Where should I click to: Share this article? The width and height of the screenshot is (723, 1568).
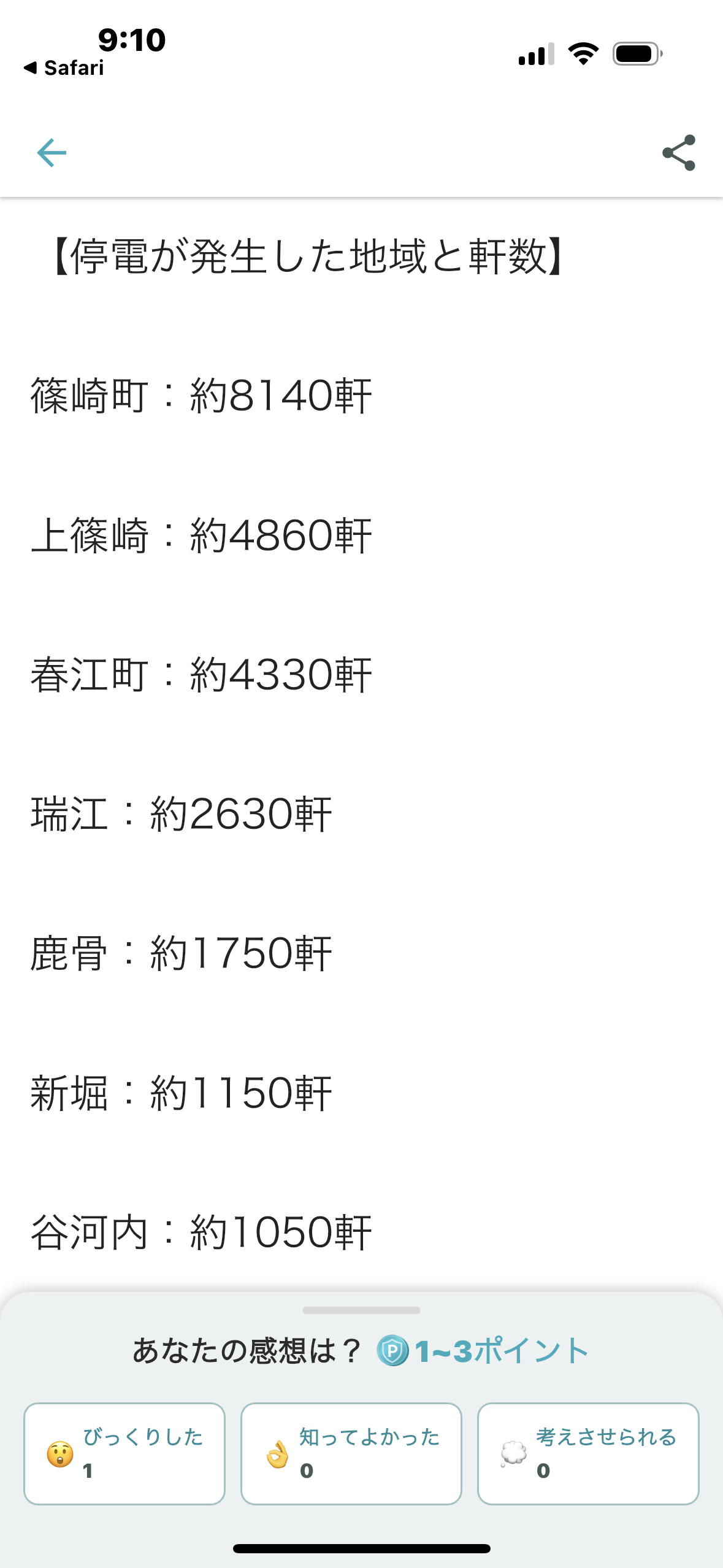[x=679, y=153]
